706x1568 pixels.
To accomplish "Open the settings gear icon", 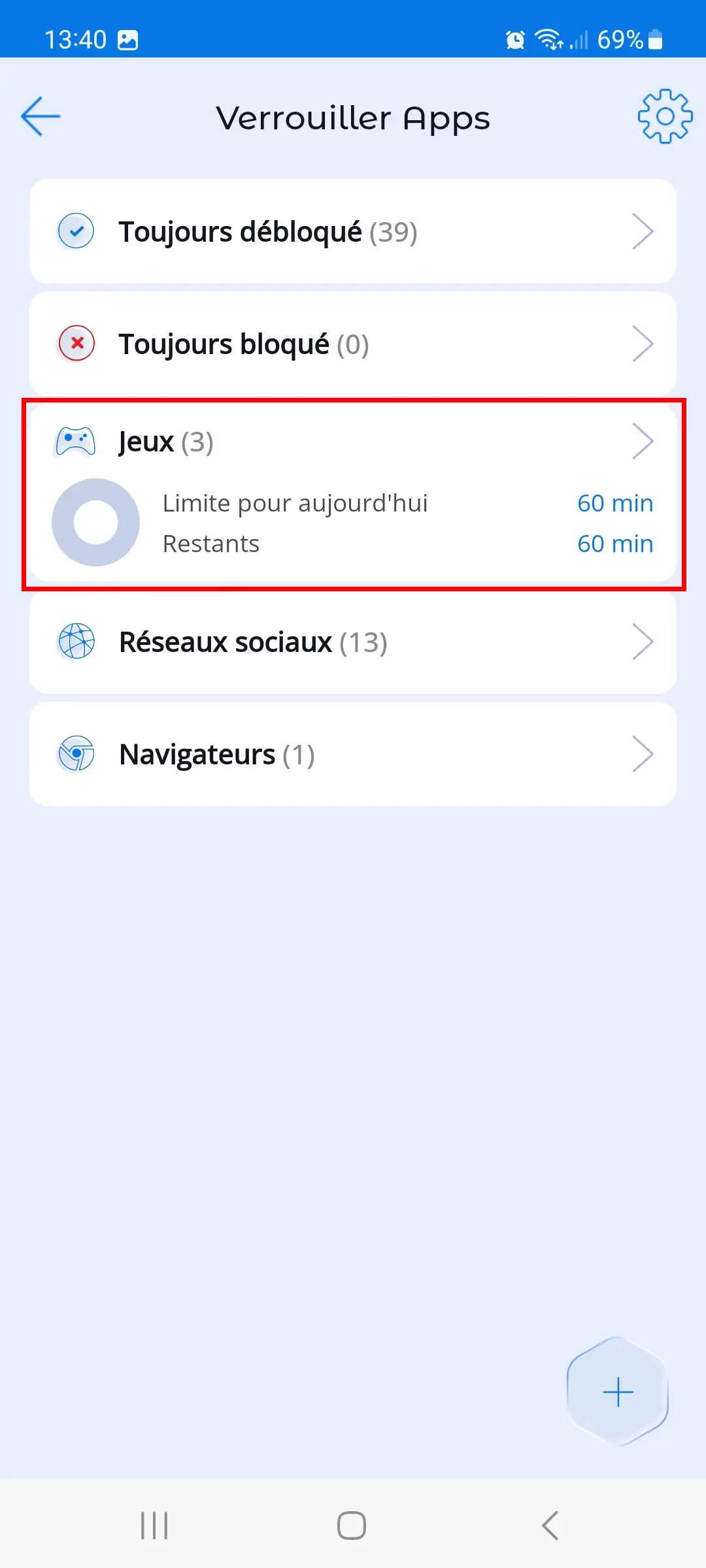I will pyautogui.click(x=665, y=116).
